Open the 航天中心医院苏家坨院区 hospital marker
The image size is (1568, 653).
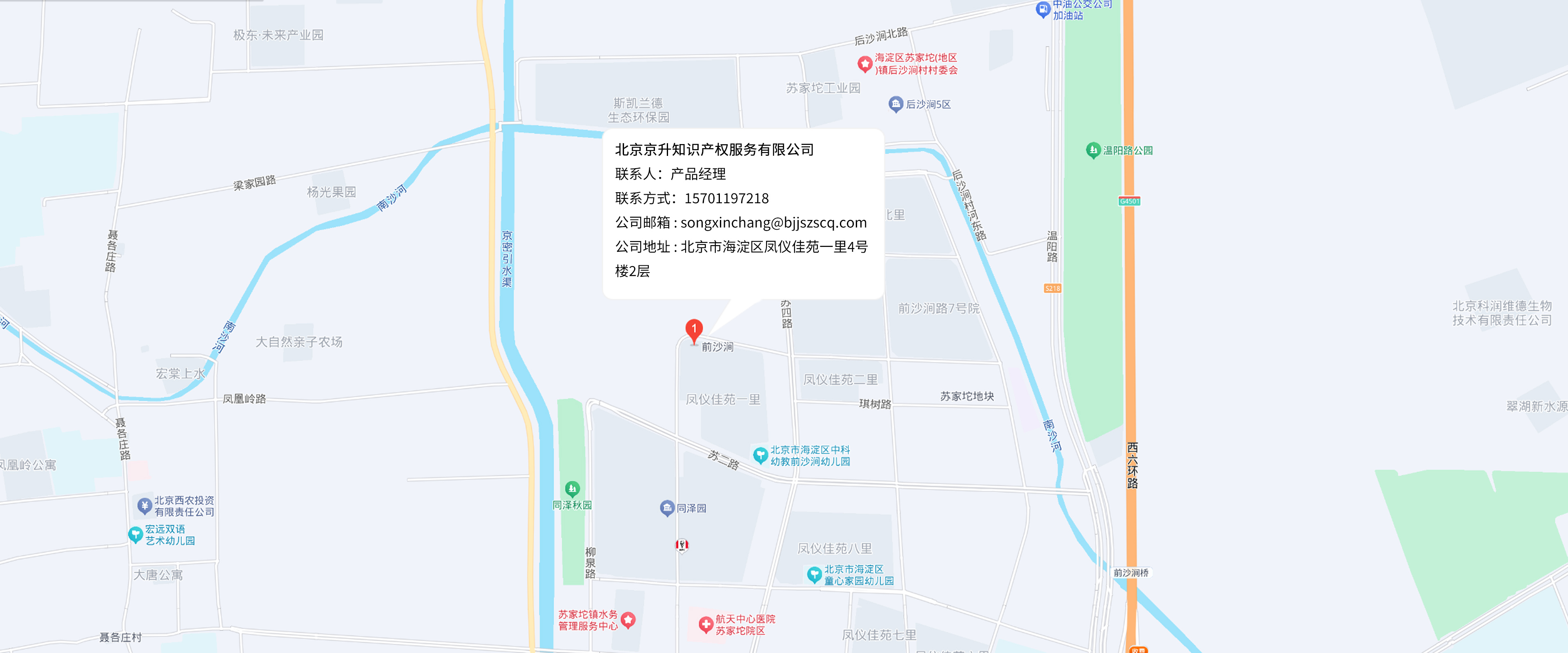(706, 624)
